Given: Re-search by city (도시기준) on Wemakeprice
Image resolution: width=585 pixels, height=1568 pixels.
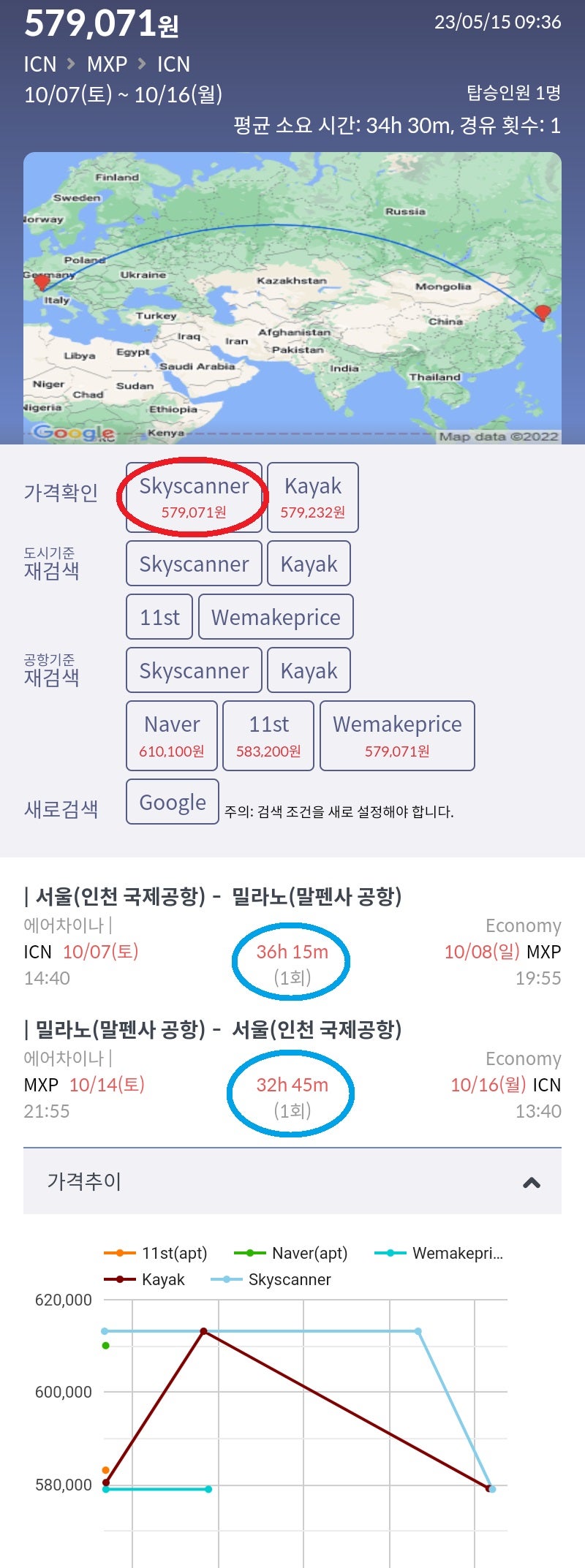Looking at the screenshot, I should [276, 617].
